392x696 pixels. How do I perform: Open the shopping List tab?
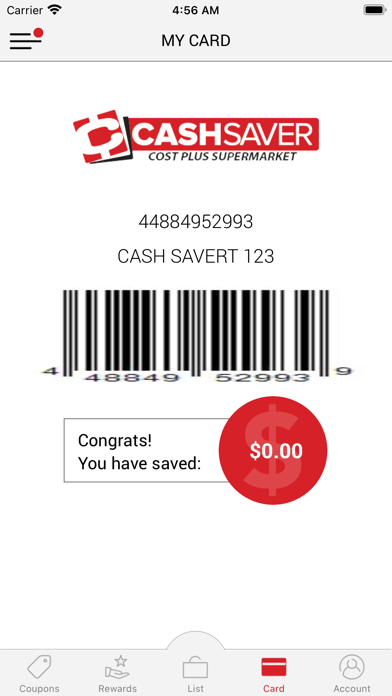click(x=195, y=674)
